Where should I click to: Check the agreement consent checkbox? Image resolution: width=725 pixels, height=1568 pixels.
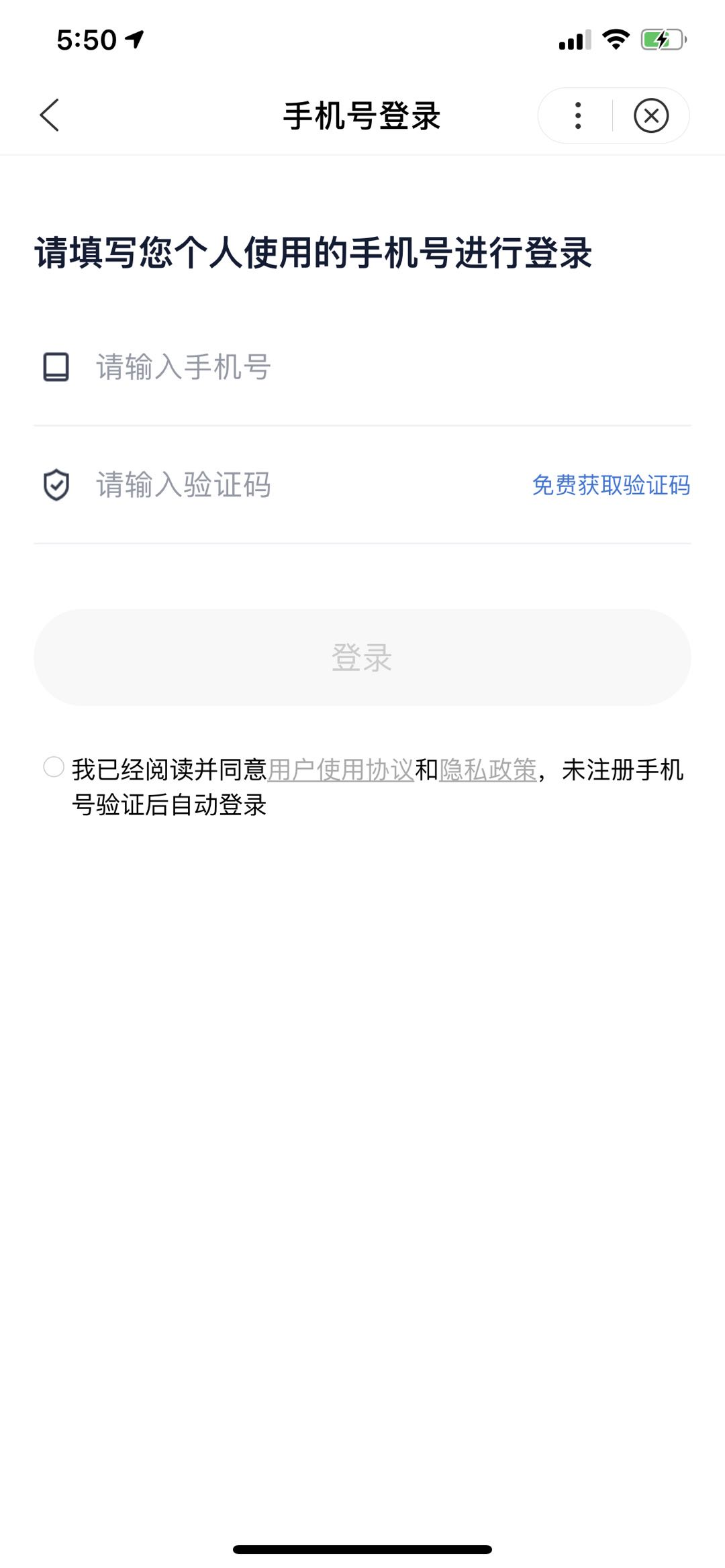click(54, 767)
